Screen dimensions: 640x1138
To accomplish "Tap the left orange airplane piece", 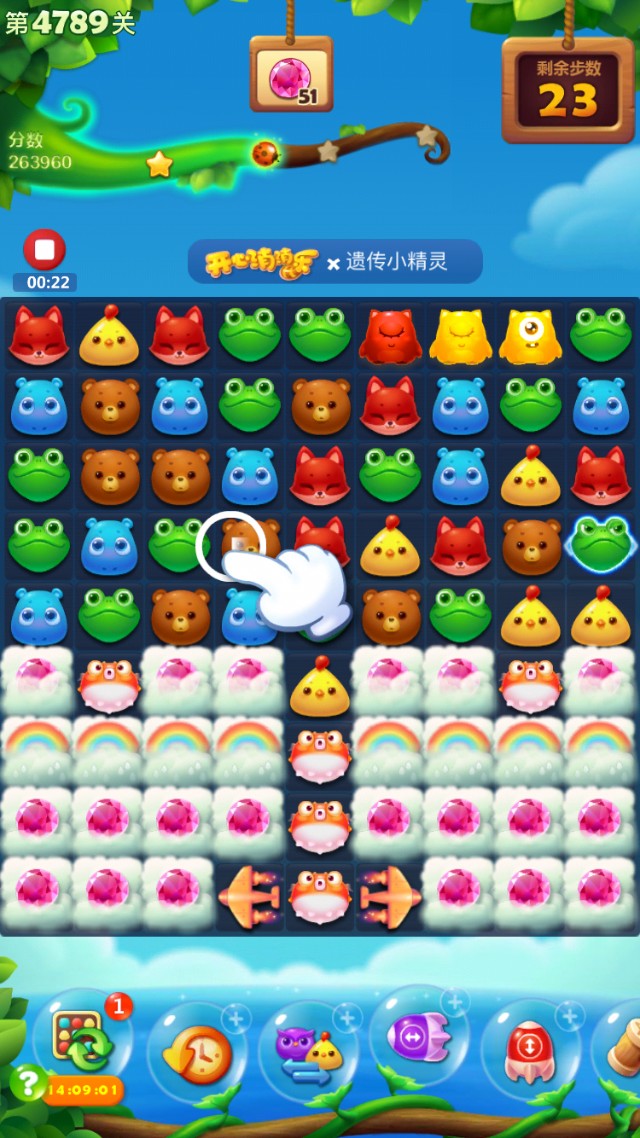I will pyautogui.click(x=248, y=896).
